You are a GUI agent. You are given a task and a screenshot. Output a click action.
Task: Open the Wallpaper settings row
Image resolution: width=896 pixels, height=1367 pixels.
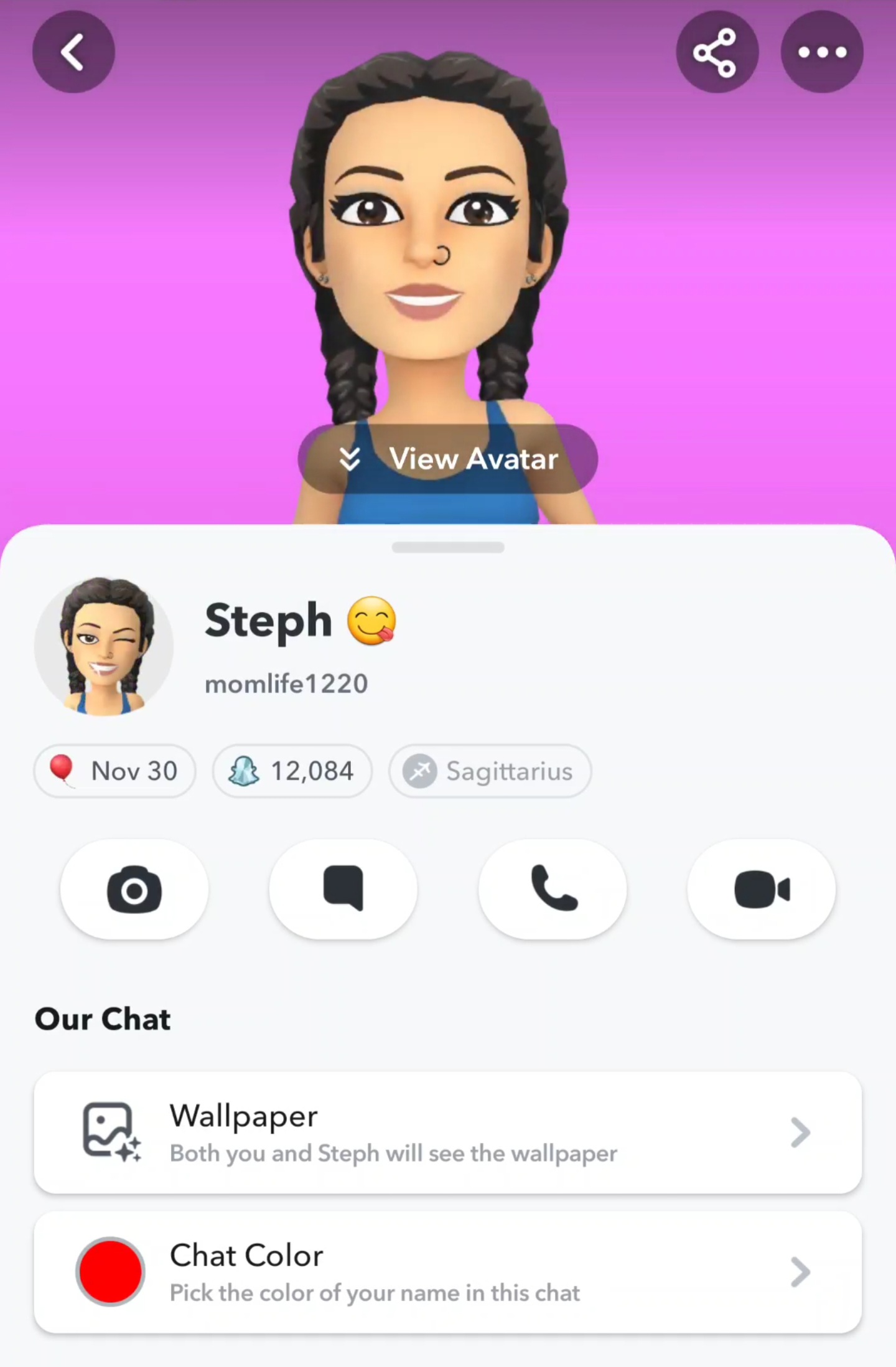coord(448,1132)
